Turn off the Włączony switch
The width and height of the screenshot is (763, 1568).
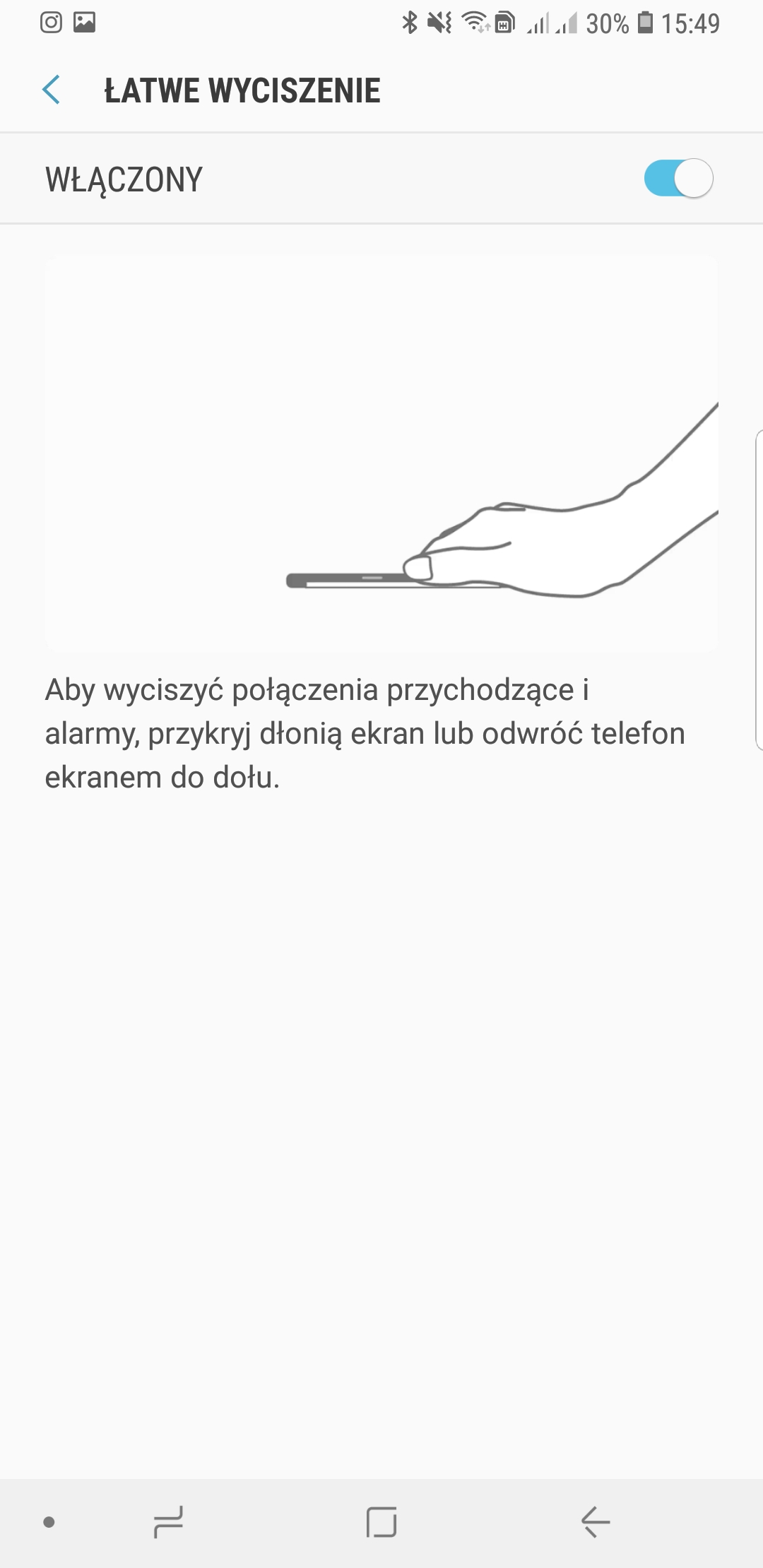(x=678, y=179)
